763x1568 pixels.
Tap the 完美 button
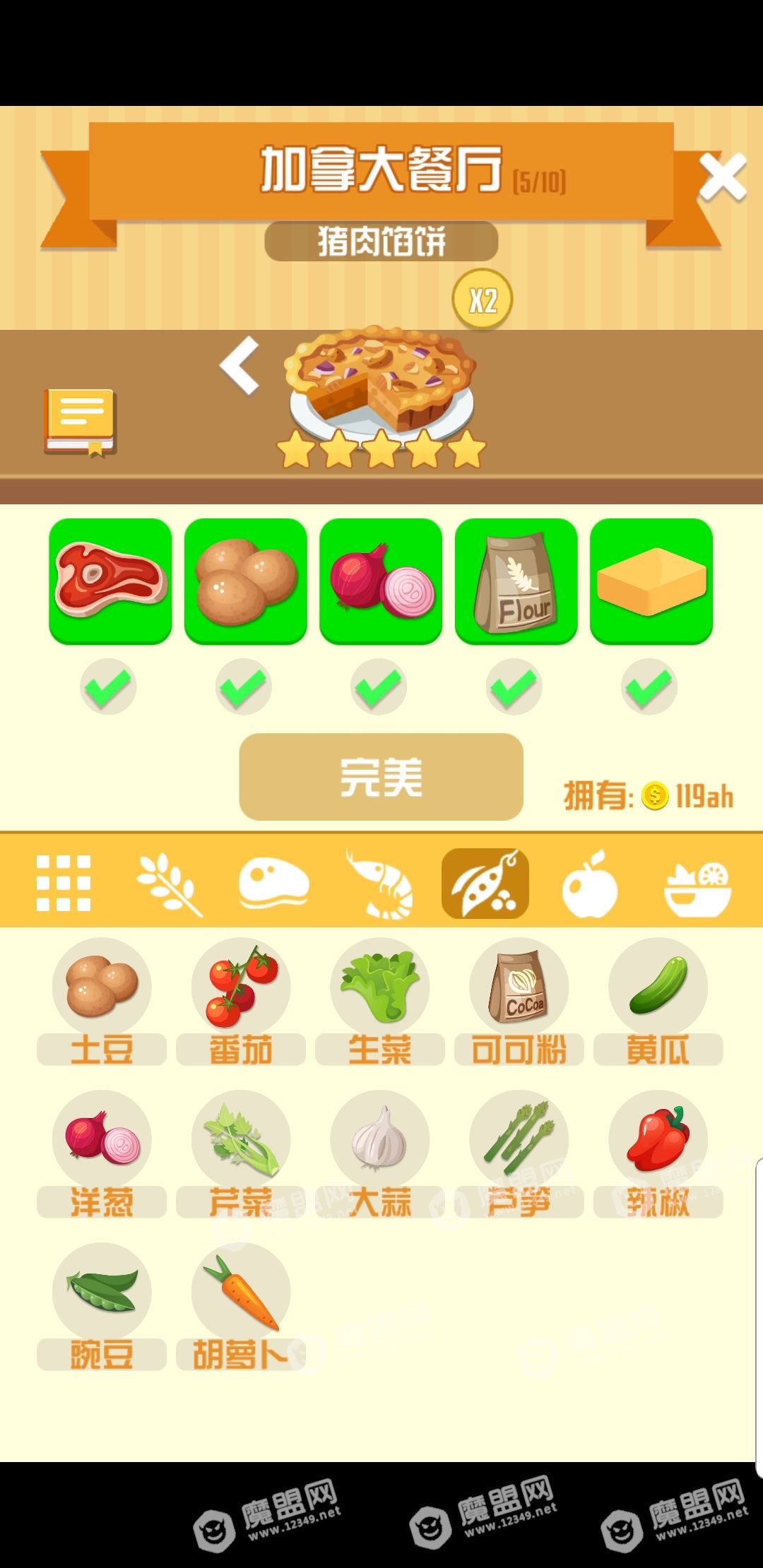pos(381,777)
